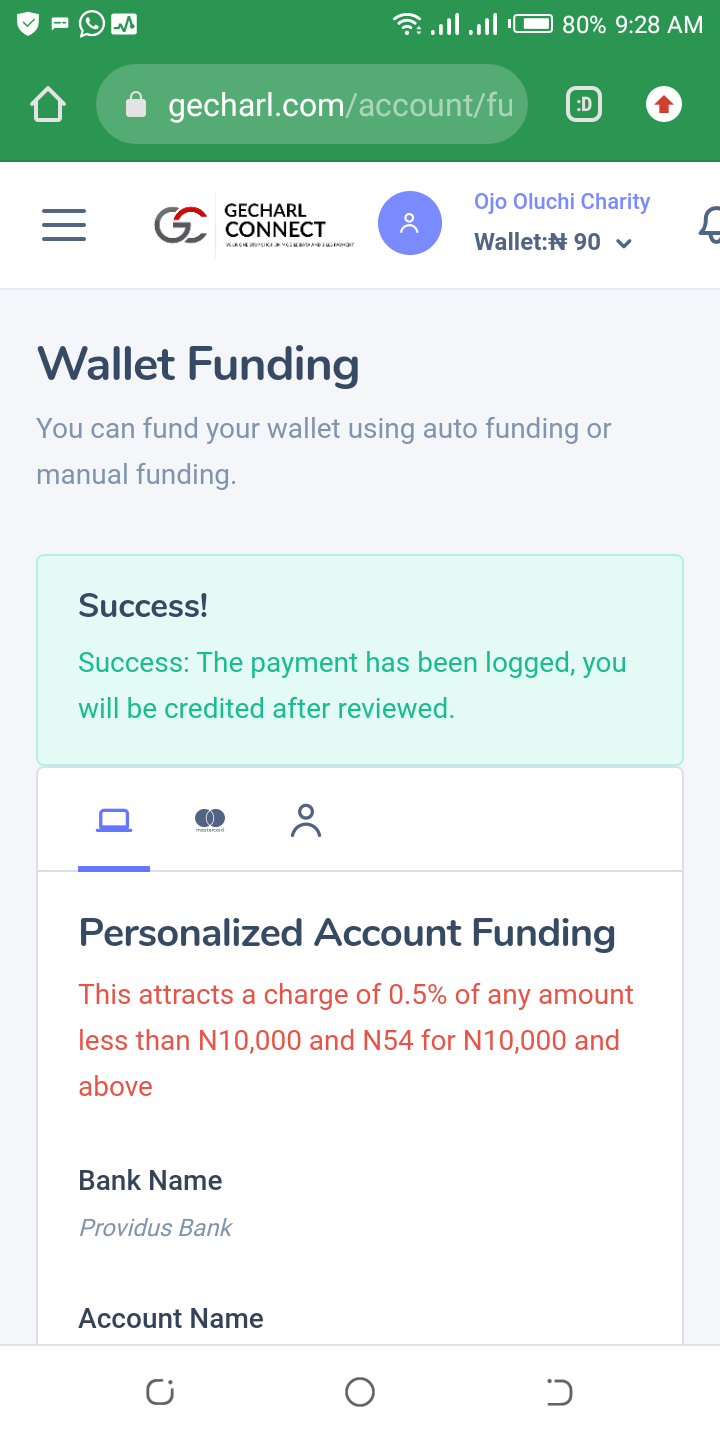
Task: Expand the Wallet ₦ 90 dropdown
Action: (x=553, y=242)
